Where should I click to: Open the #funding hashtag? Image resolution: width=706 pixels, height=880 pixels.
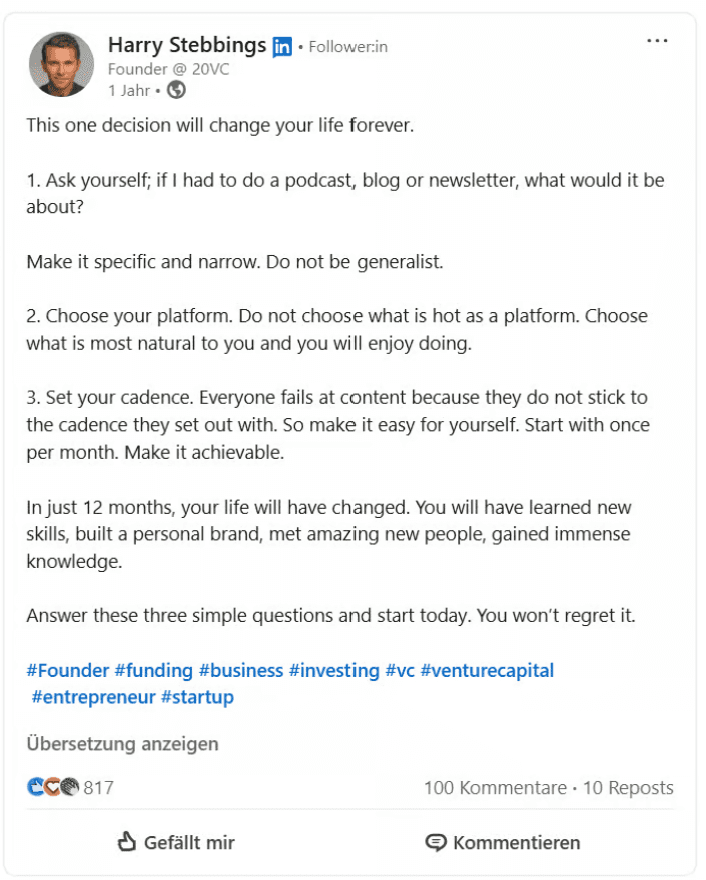(154, 670)
